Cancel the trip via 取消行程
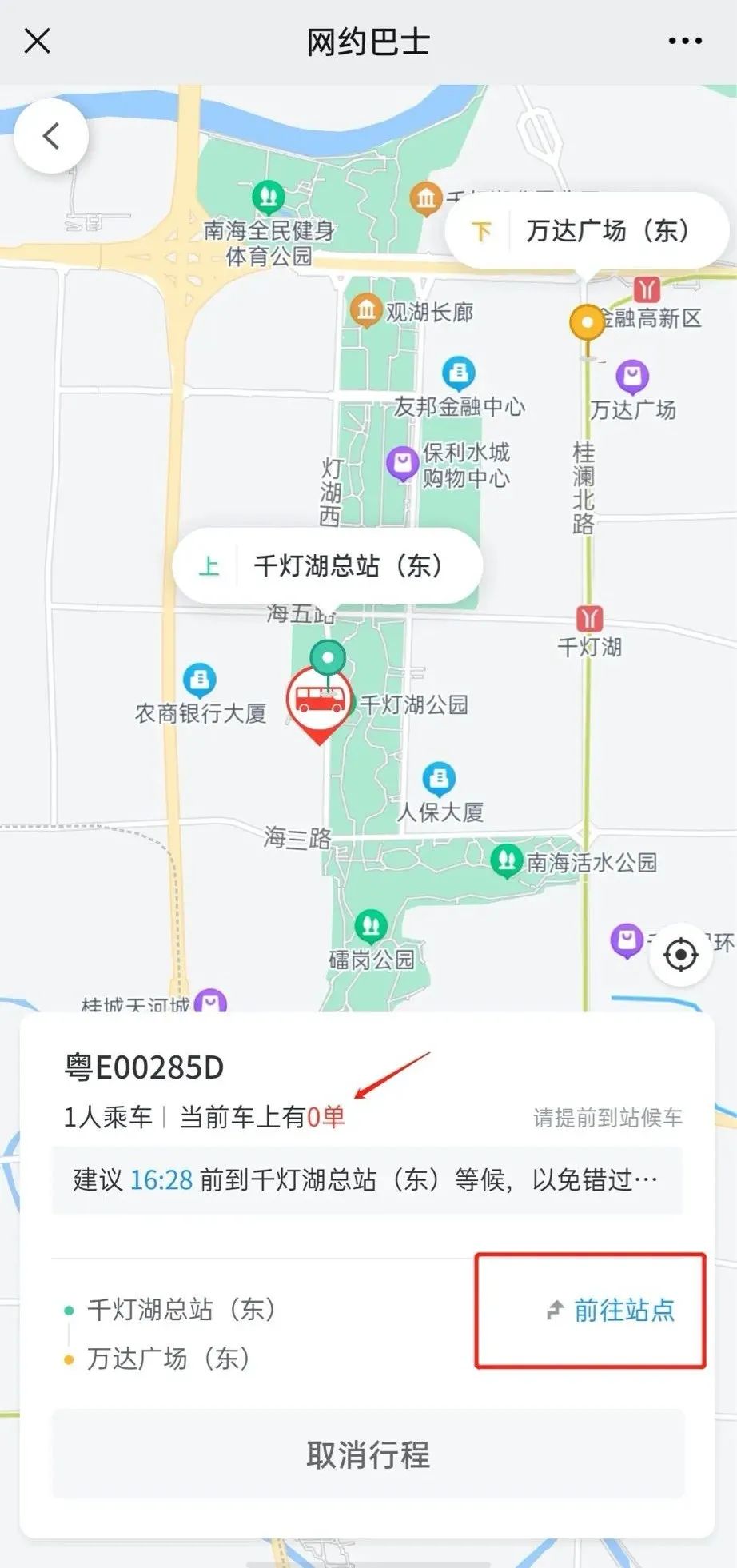 pos(368,1454)
